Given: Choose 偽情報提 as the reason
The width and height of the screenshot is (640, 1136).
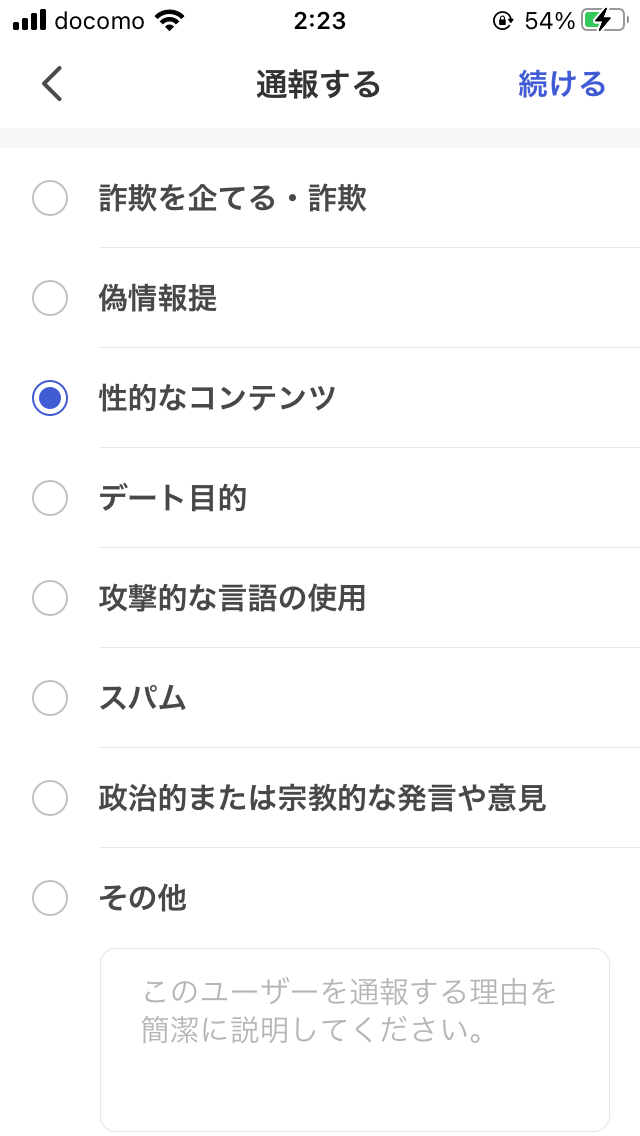Looking at the screenshot, I should 320,298.
